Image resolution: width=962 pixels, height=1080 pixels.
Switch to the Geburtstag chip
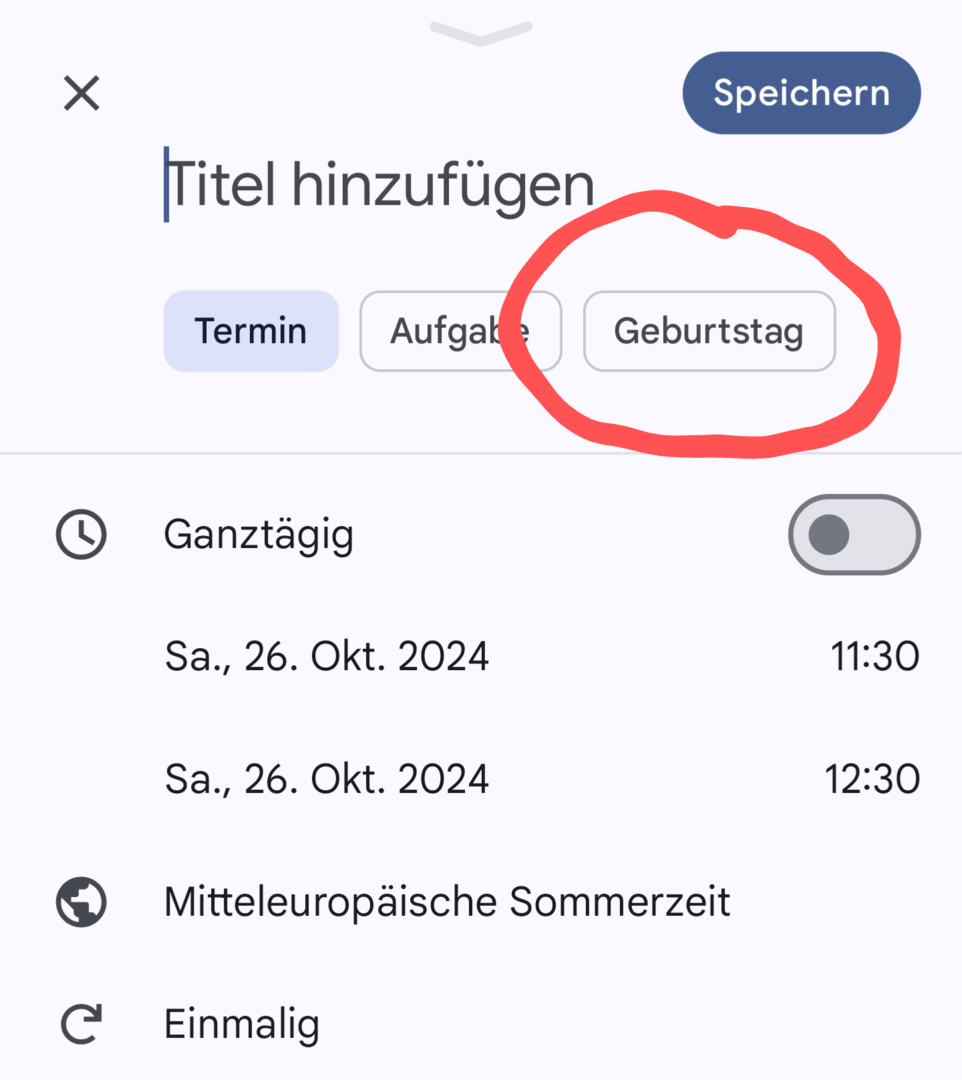pos(709,331)
